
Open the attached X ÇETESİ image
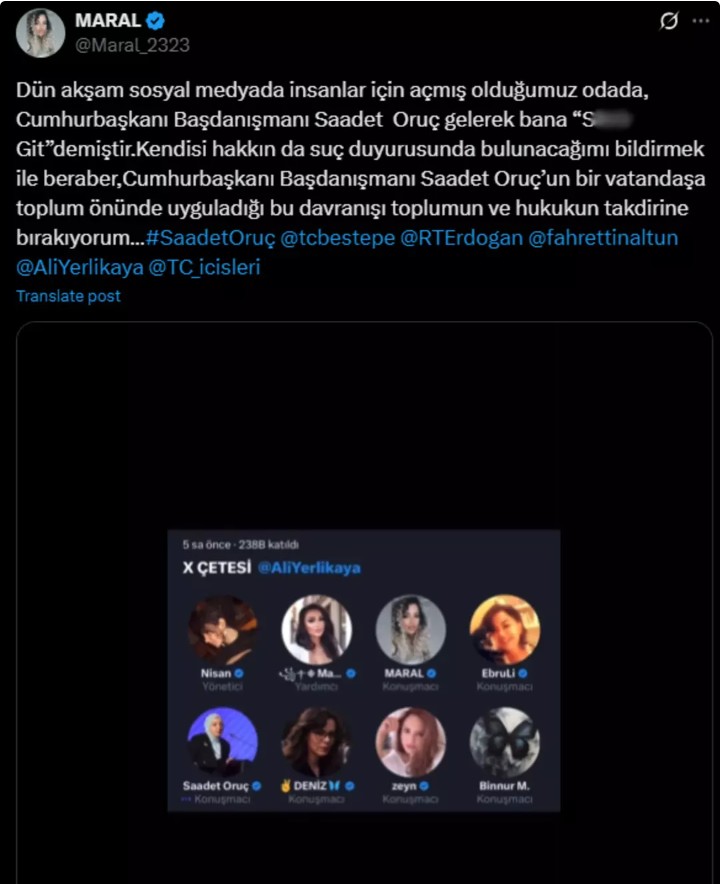tap(364, 670)
